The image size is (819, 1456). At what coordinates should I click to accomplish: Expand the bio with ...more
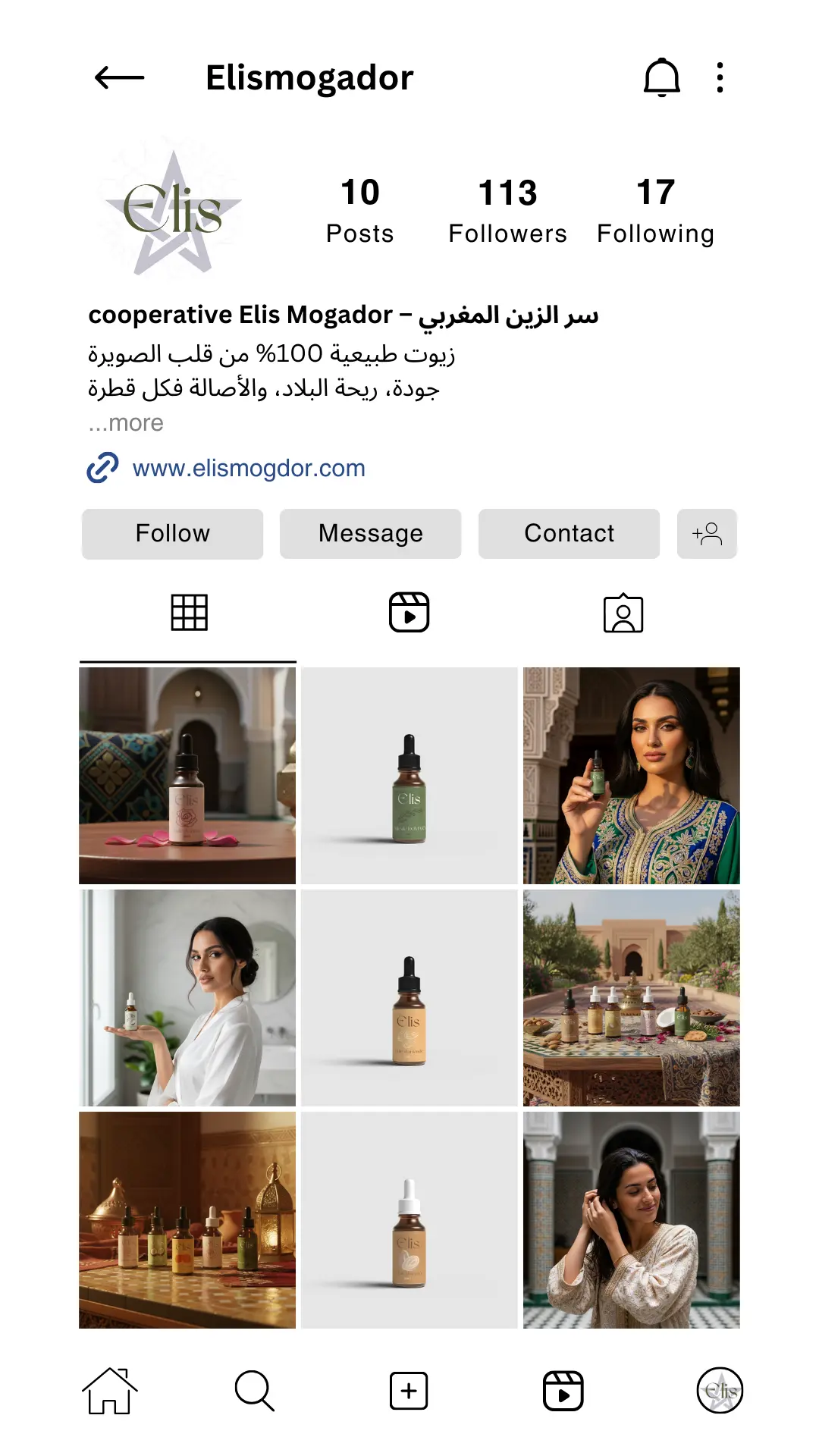click(x=126, y=423)
